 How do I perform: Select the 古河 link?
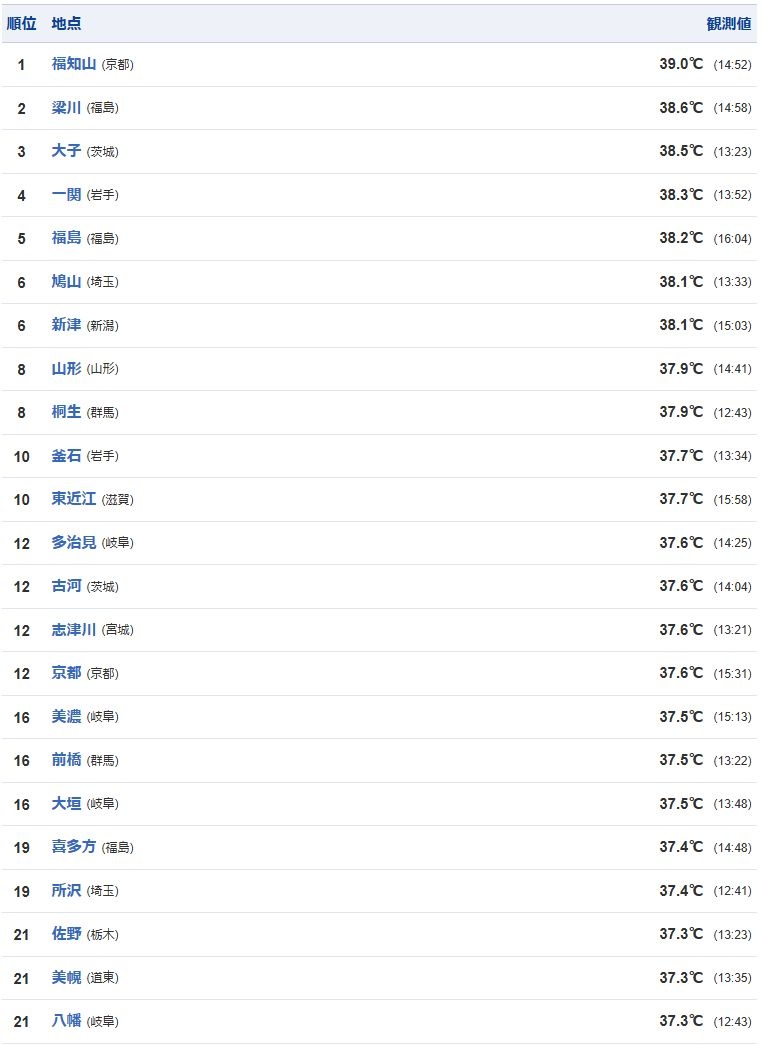(66, 586)
